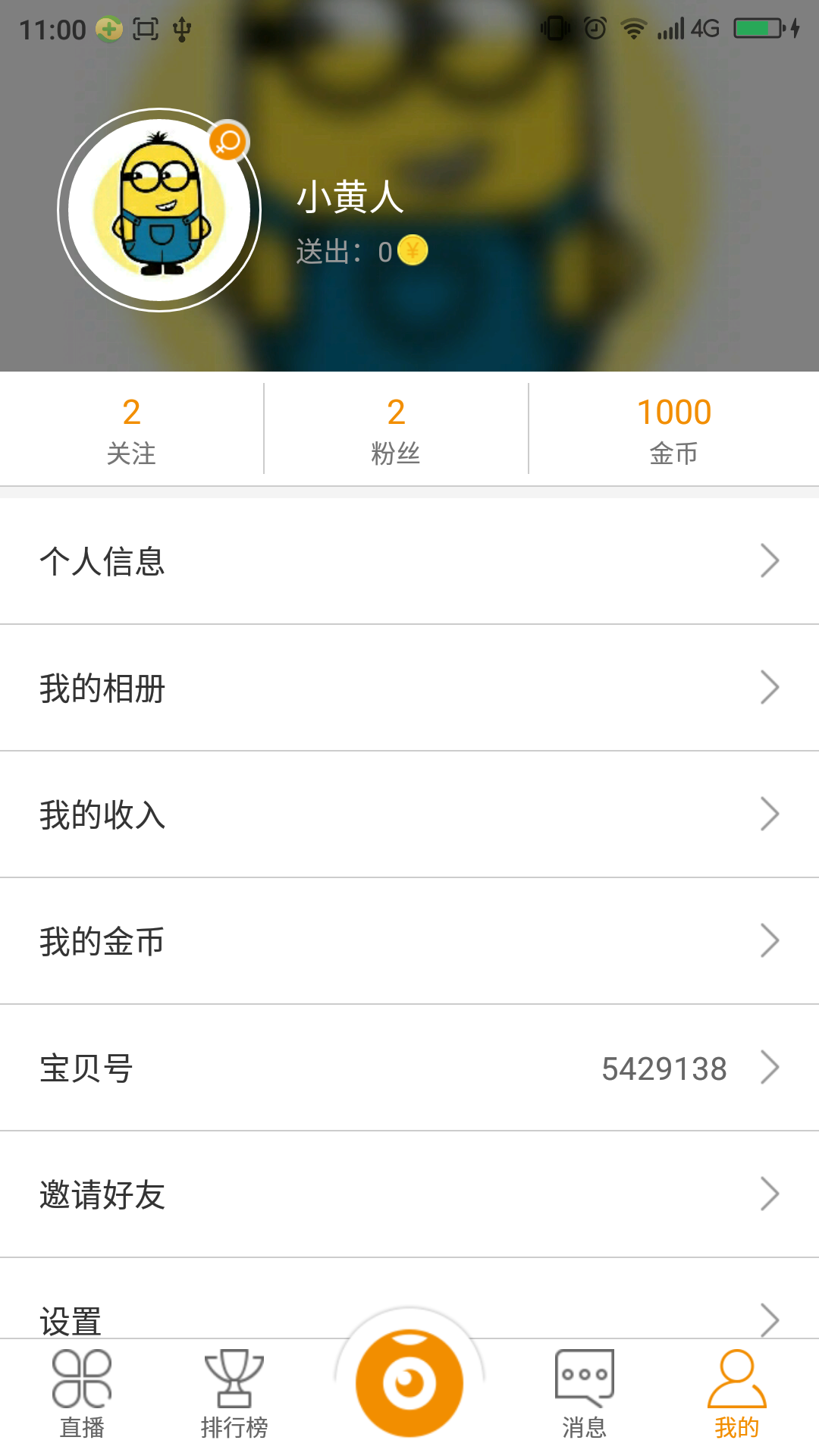Tap the female gender badge on the avatar
Screen dimensions: 819x1456
(x=227, y=143)
